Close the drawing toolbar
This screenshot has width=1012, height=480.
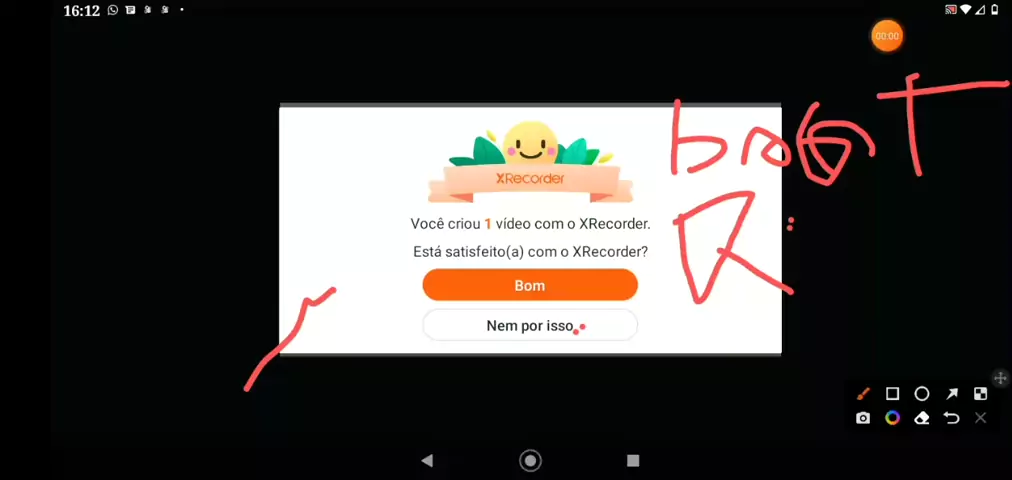point(980,418)
